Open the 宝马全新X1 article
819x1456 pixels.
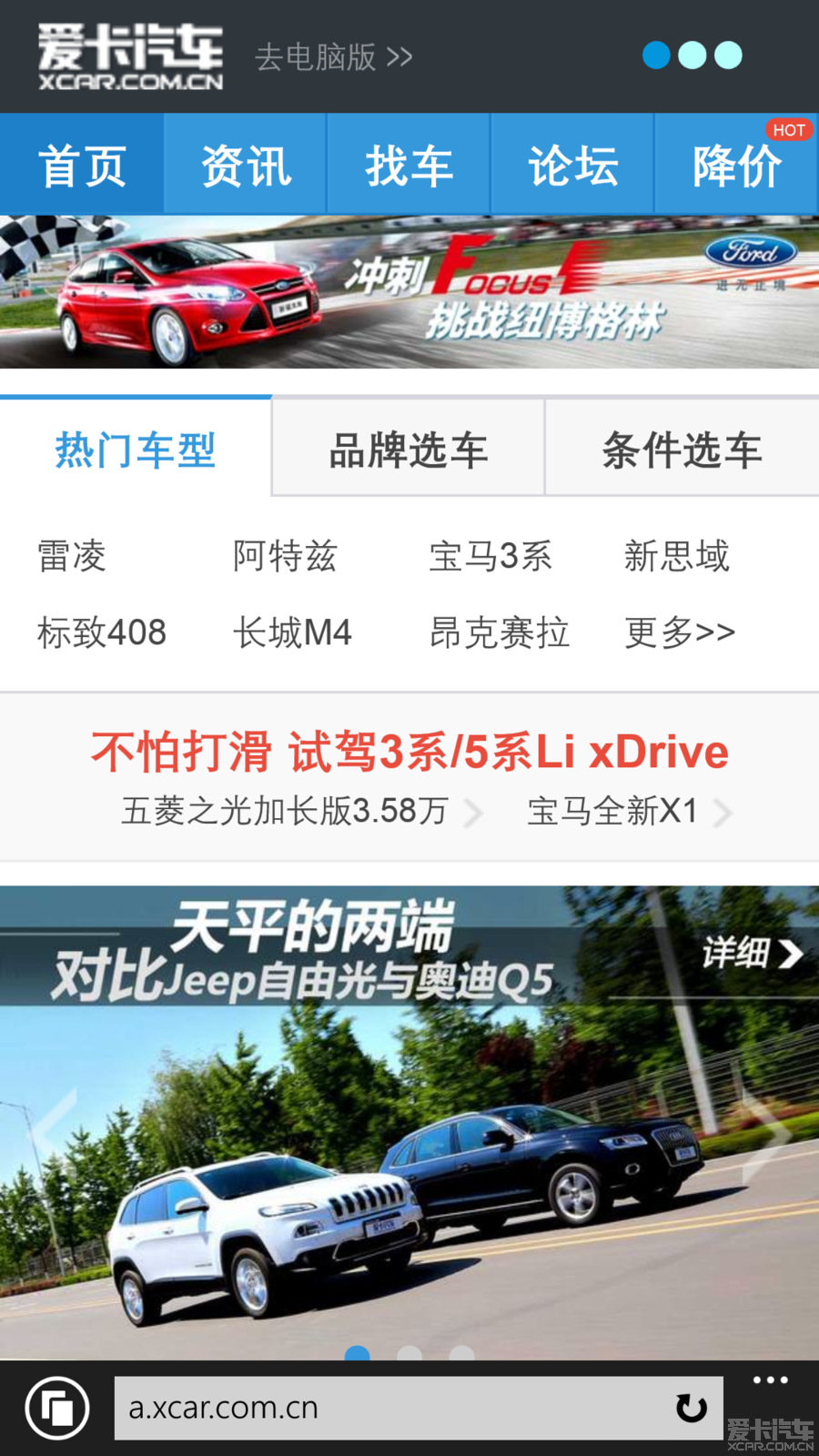pyautogui.click(x=612, y=811)
